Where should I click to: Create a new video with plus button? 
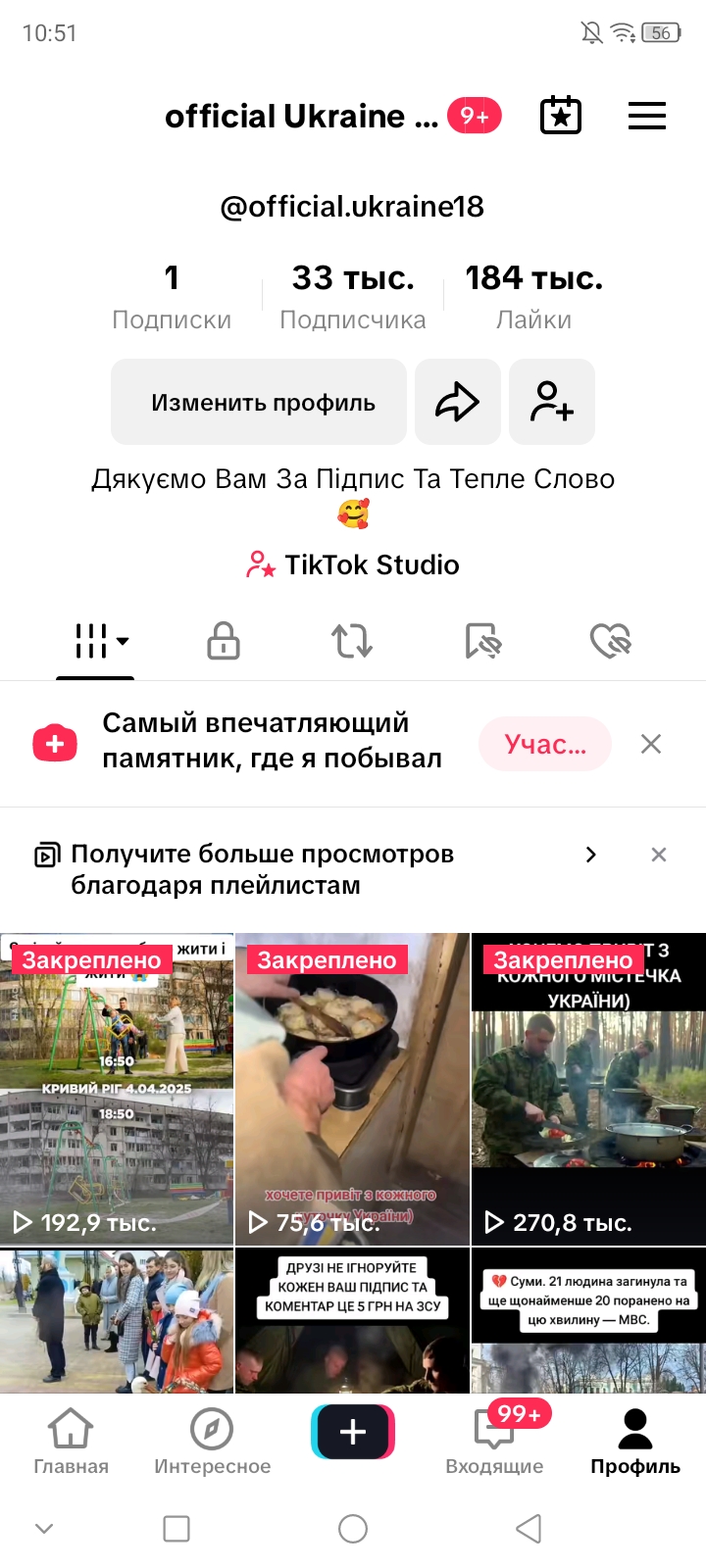353,1433
